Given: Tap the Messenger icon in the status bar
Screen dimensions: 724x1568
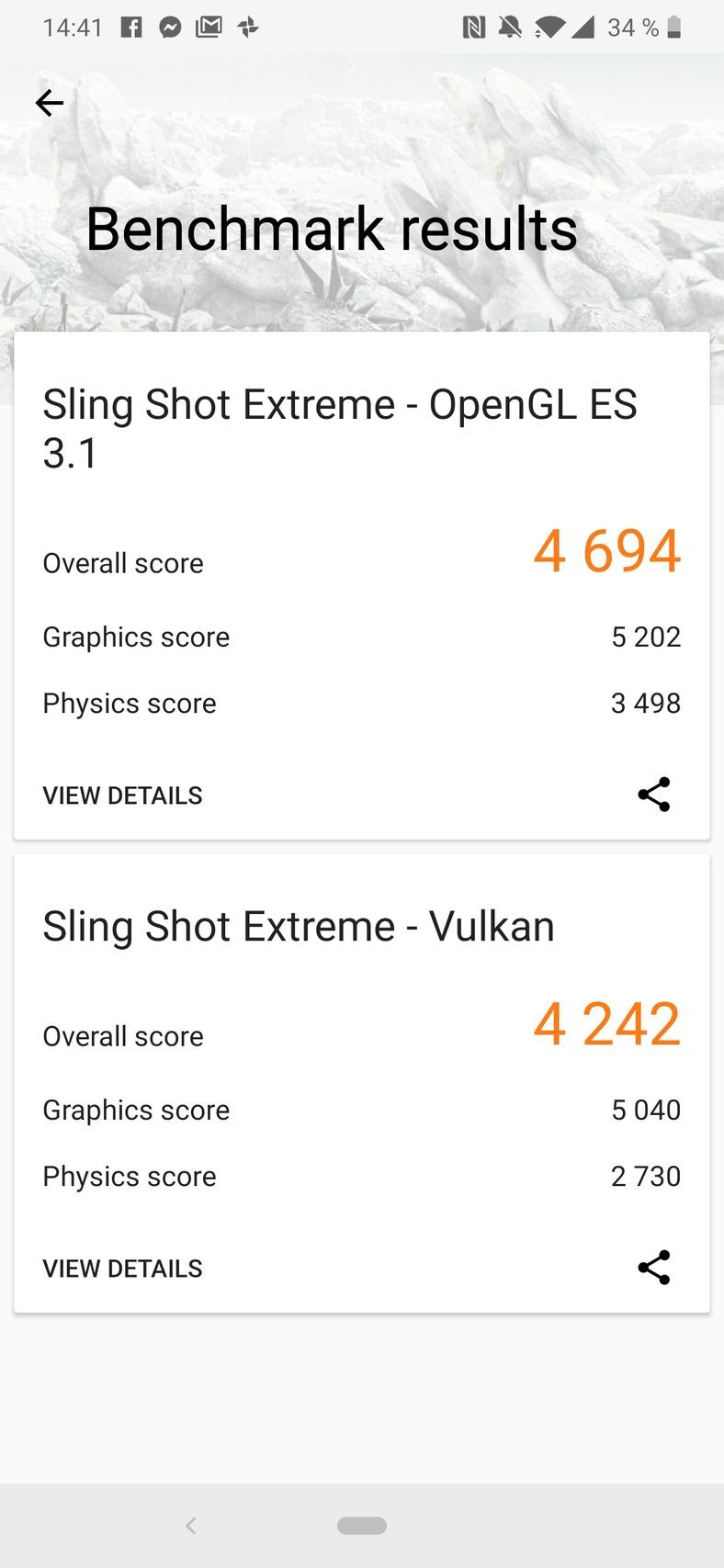Looking at the screenshot, I should (x=170, y=27).
